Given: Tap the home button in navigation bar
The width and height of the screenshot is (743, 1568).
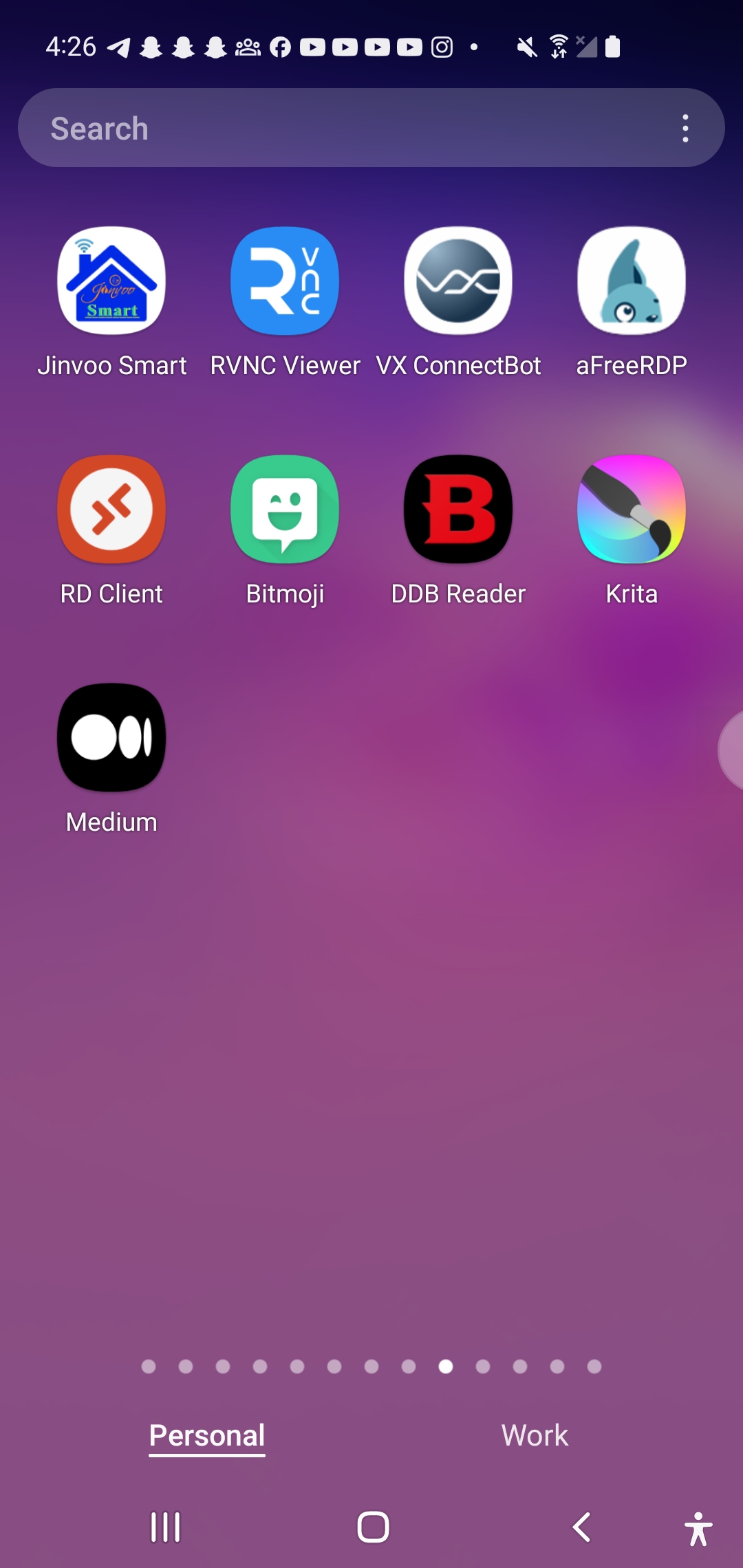Looking at the screenshot, I should tap(373, 1527).
